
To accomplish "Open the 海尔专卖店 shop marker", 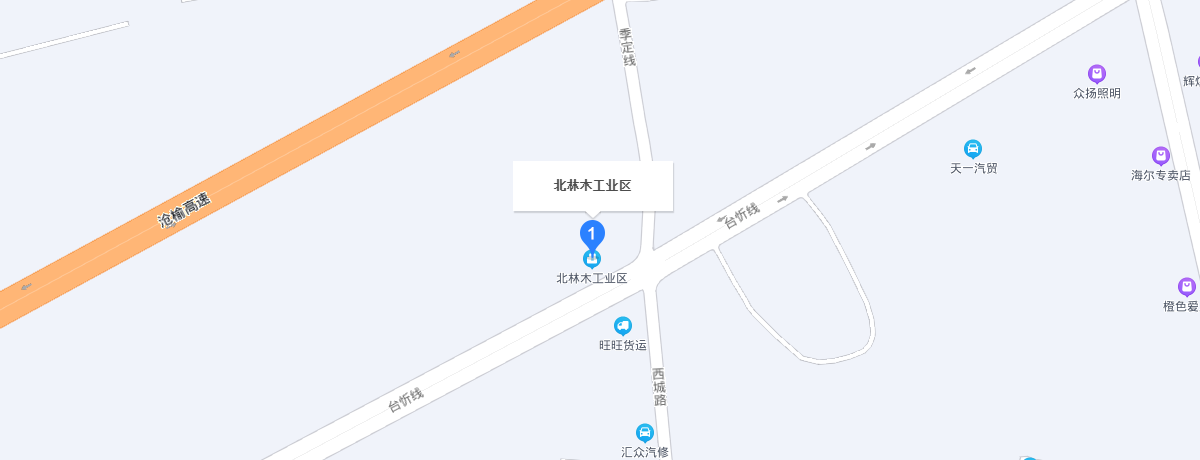I will (x=1160, y=156).
